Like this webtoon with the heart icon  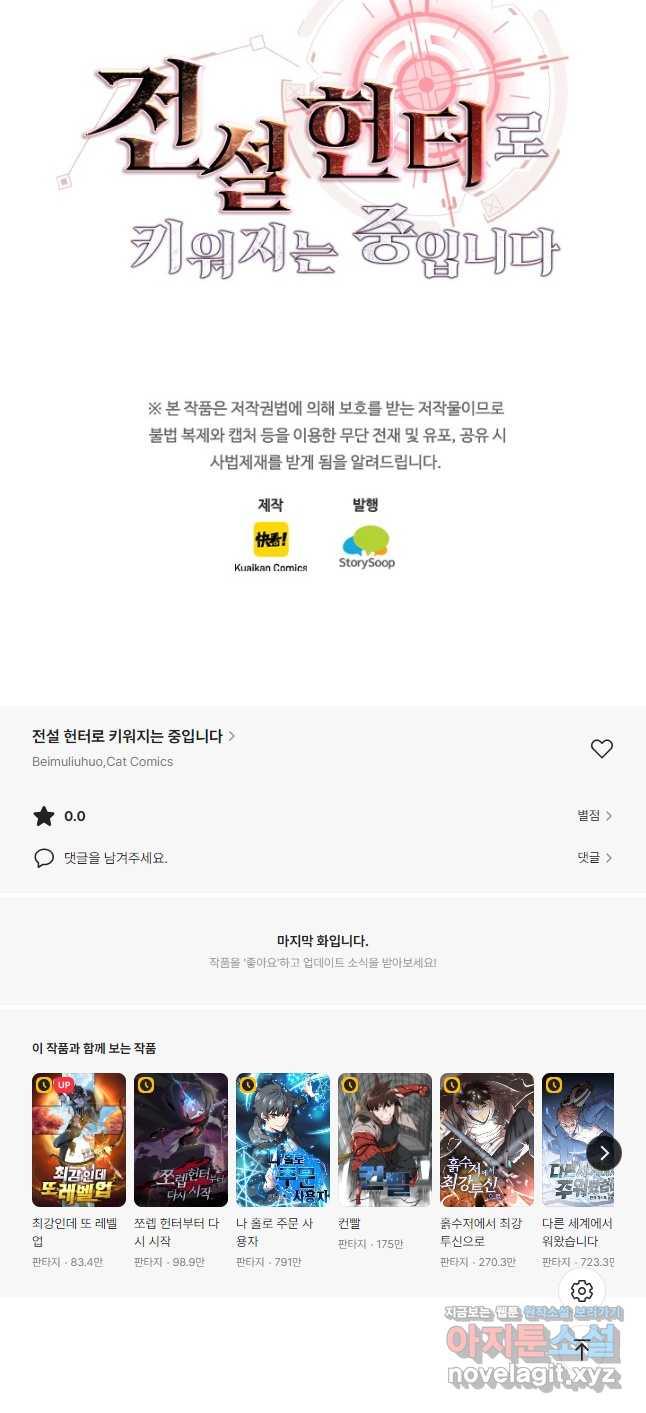[x=601, y=749]
